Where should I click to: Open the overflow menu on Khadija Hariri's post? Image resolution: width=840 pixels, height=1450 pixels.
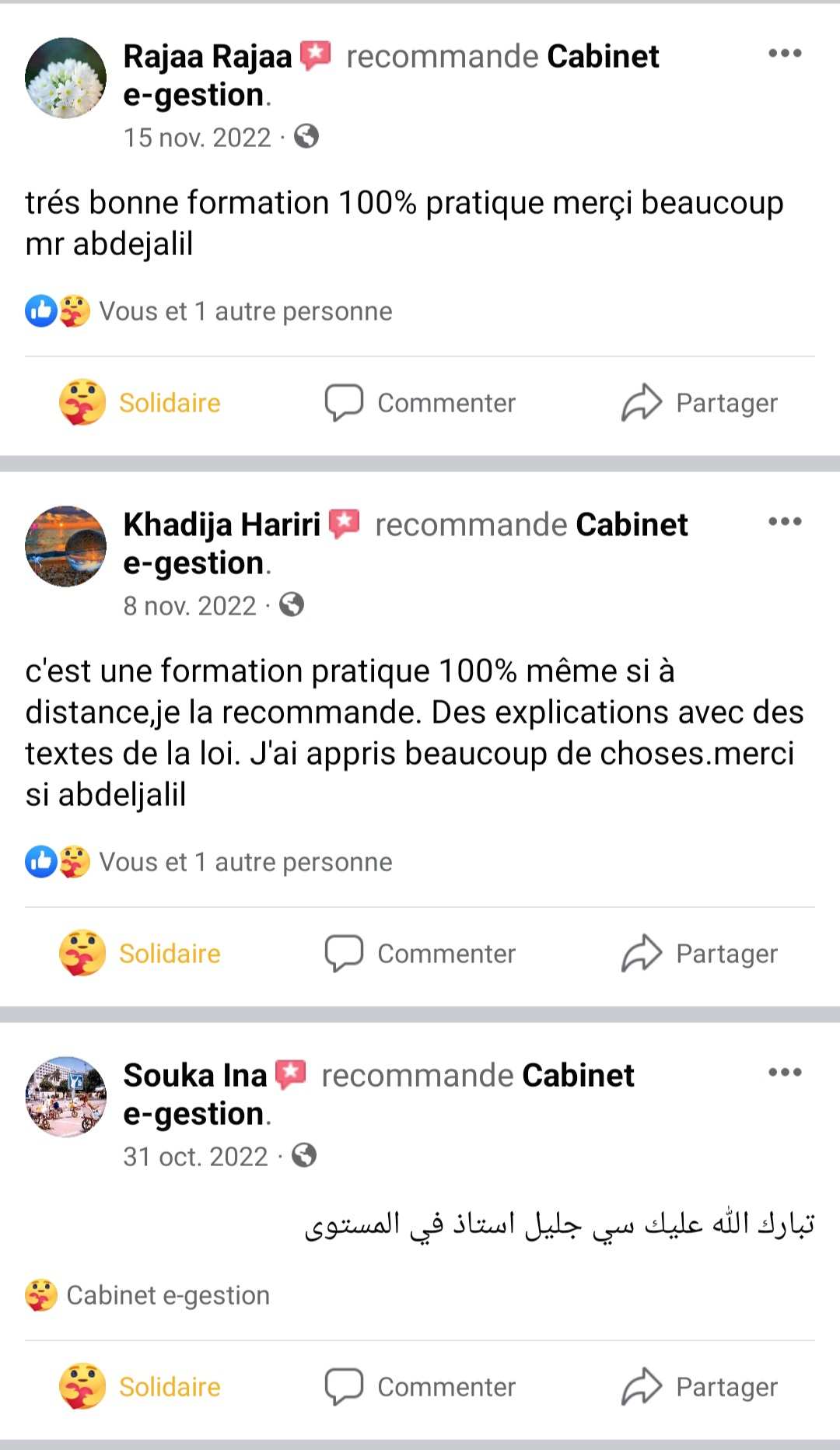[x=784, y=522]
